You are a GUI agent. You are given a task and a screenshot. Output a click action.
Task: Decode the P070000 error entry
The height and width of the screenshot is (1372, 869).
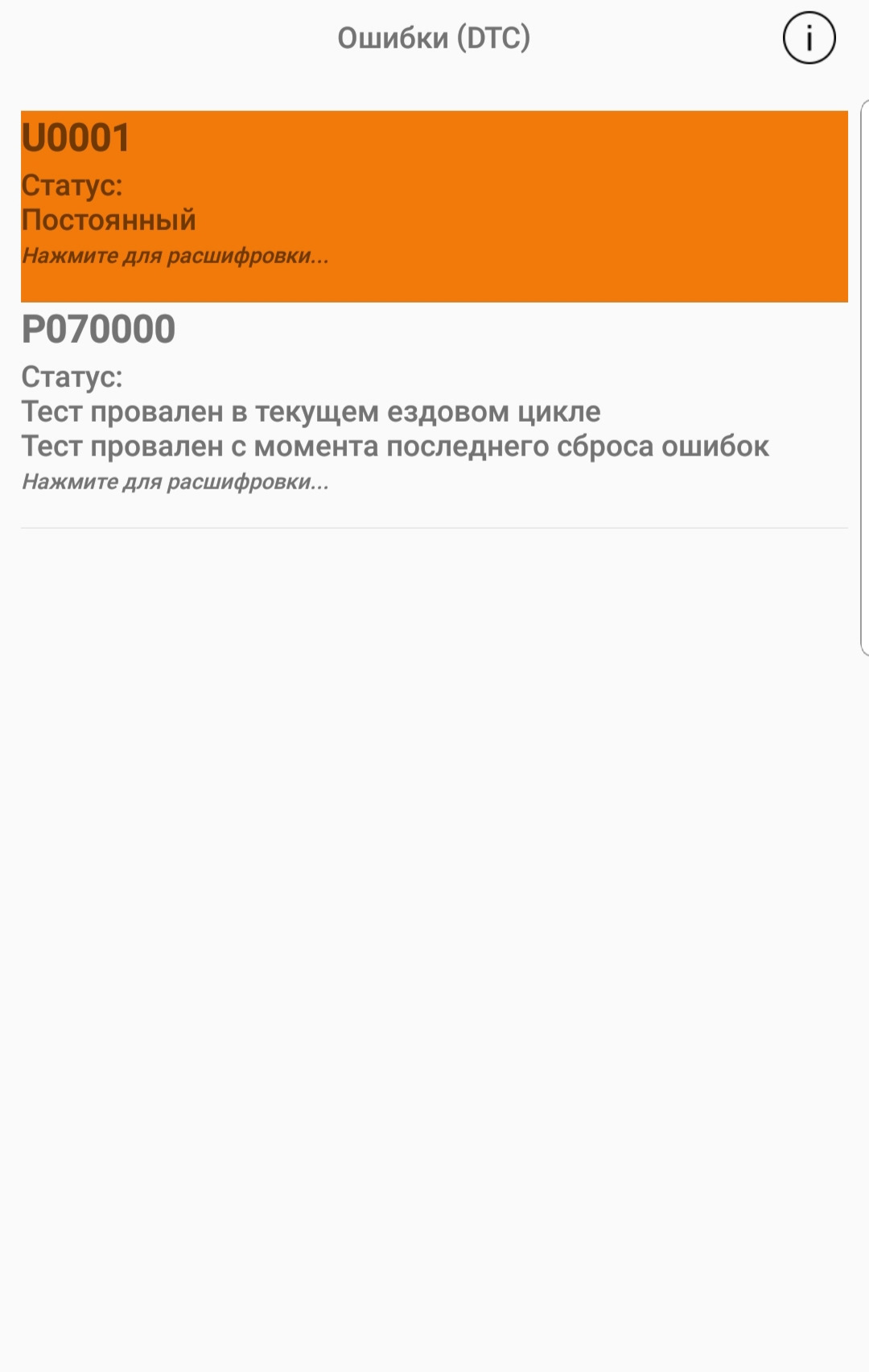point(434,414)
